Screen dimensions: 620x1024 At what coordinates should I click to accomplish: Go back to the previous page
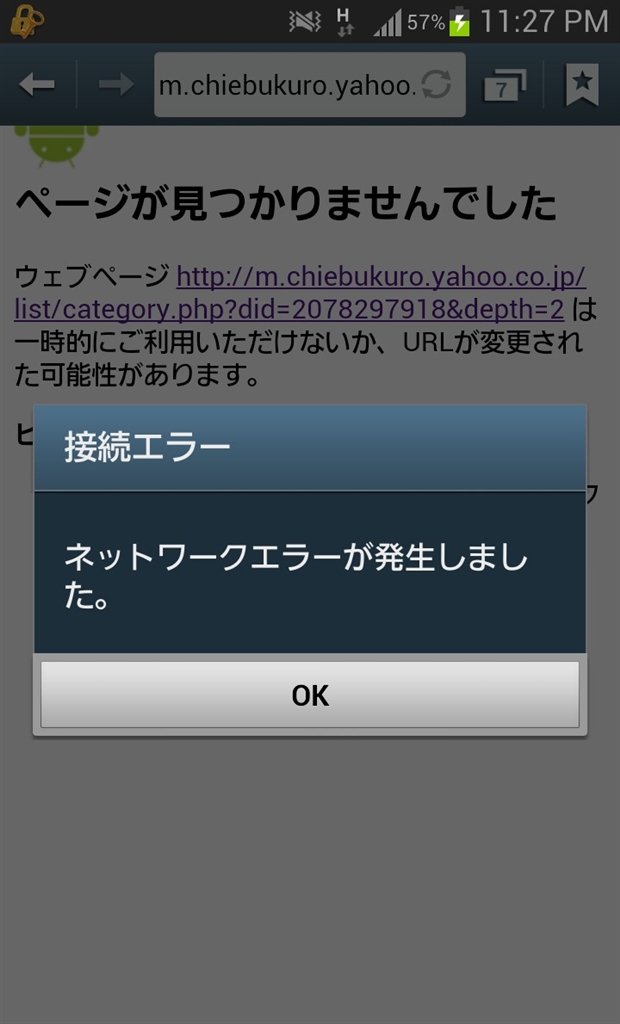tap(37, 85)
